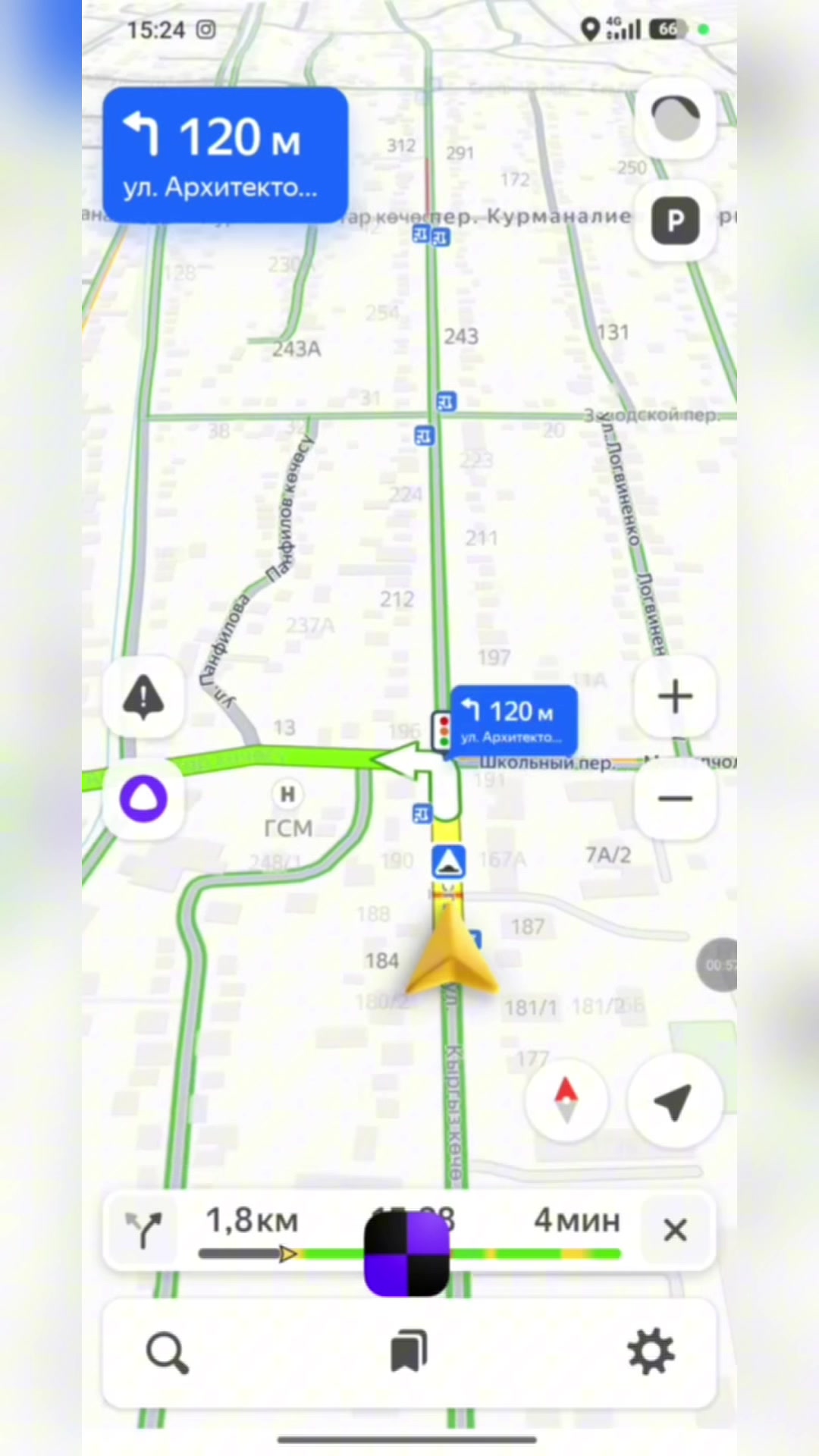
Task: Close the current route
Action: pos(675,1229)
